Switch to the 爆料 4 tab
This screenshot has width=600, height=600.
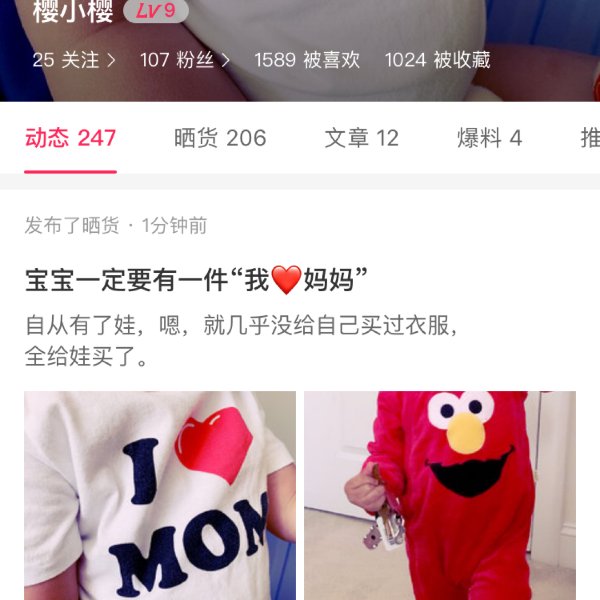tap(489, 139)
